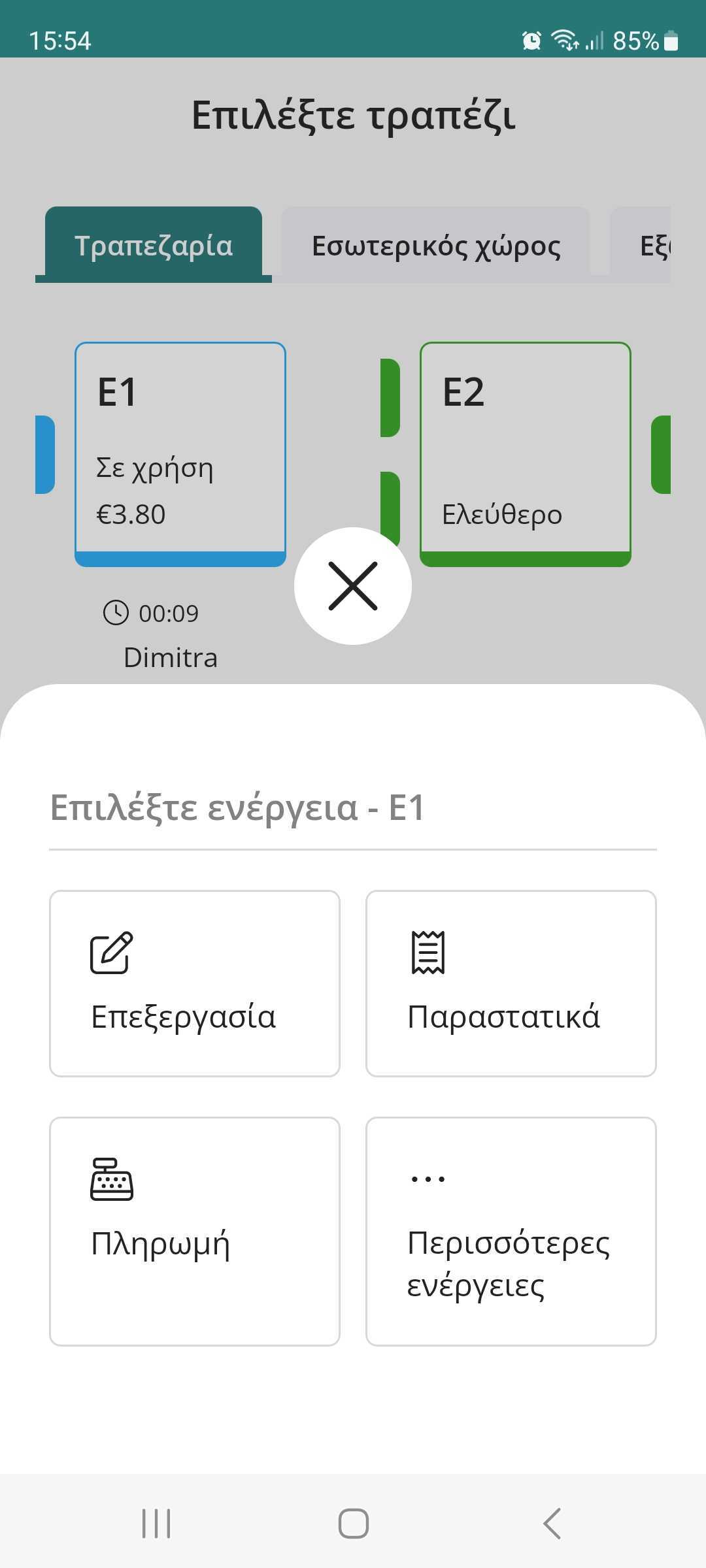Tap Επεξεργασία to edit table E1
The height and width of the screenshot is (1568, 706).
click(195, 983)
